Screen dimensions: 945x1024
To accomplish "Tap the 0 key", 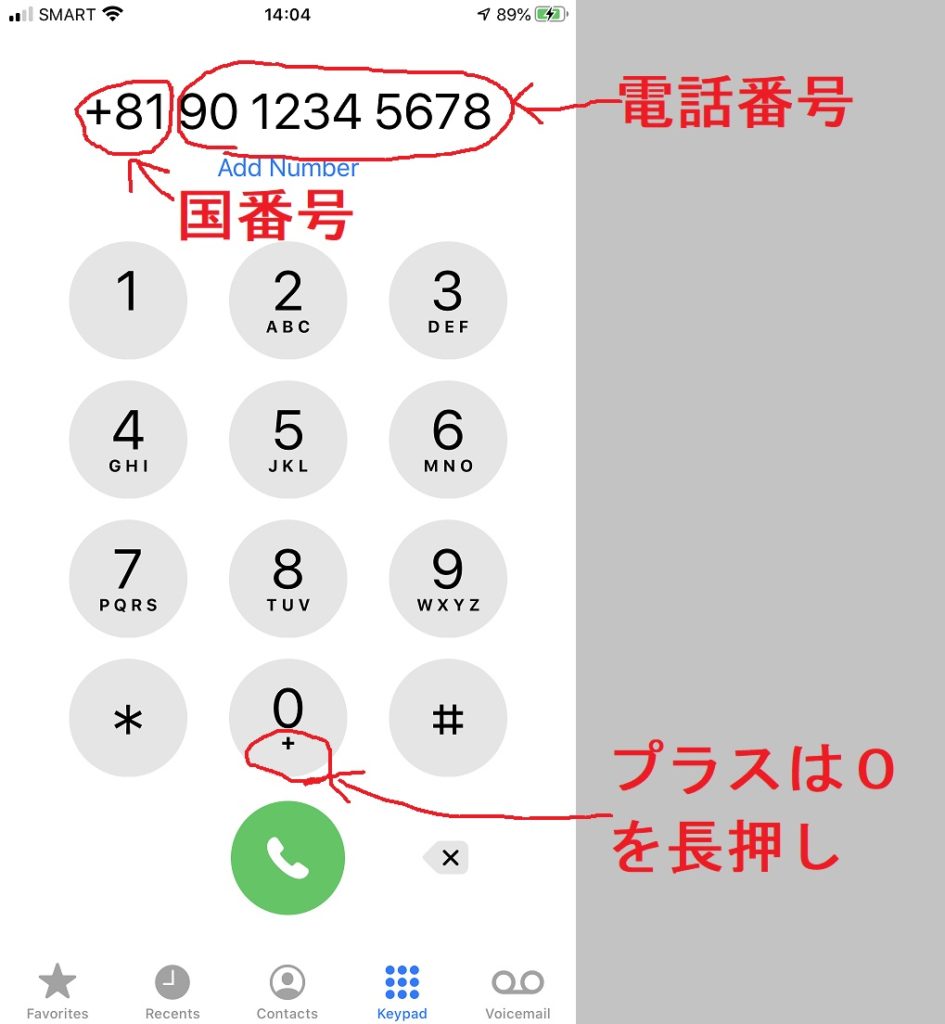I will [x=288, y=718].
